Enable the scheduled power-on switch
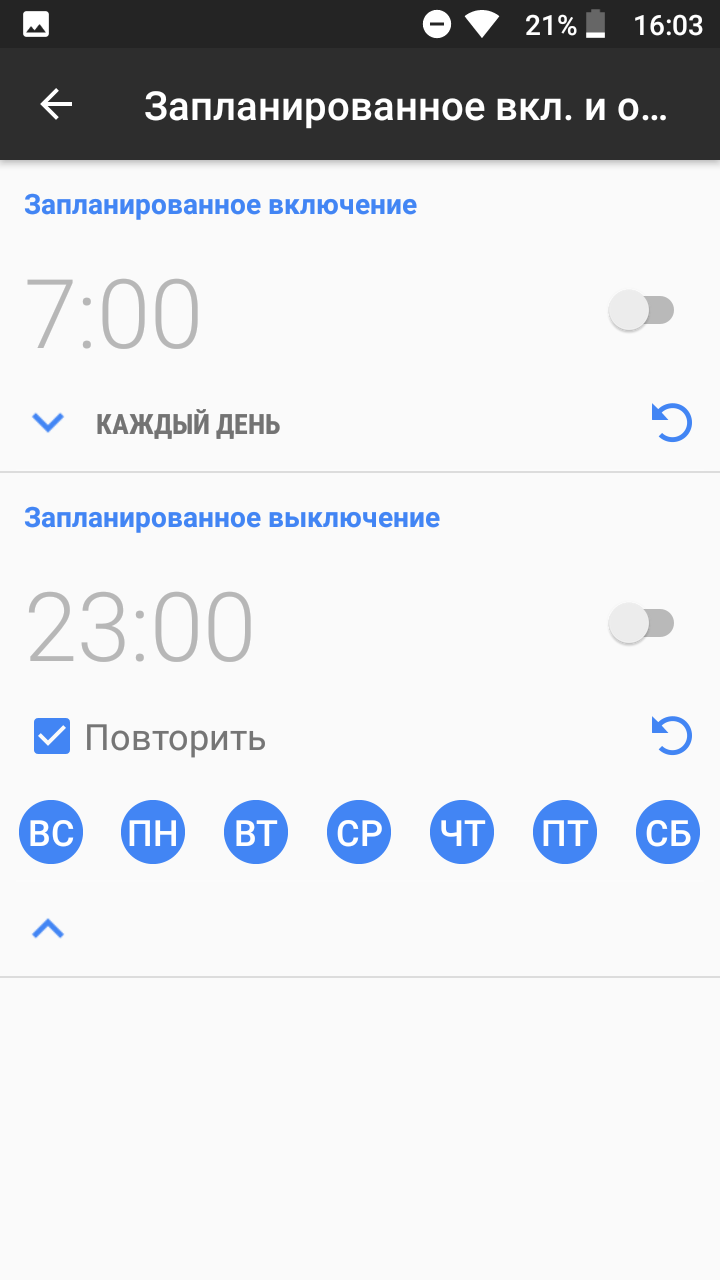This screenshot has height=1280, width=720. point(641,310)
